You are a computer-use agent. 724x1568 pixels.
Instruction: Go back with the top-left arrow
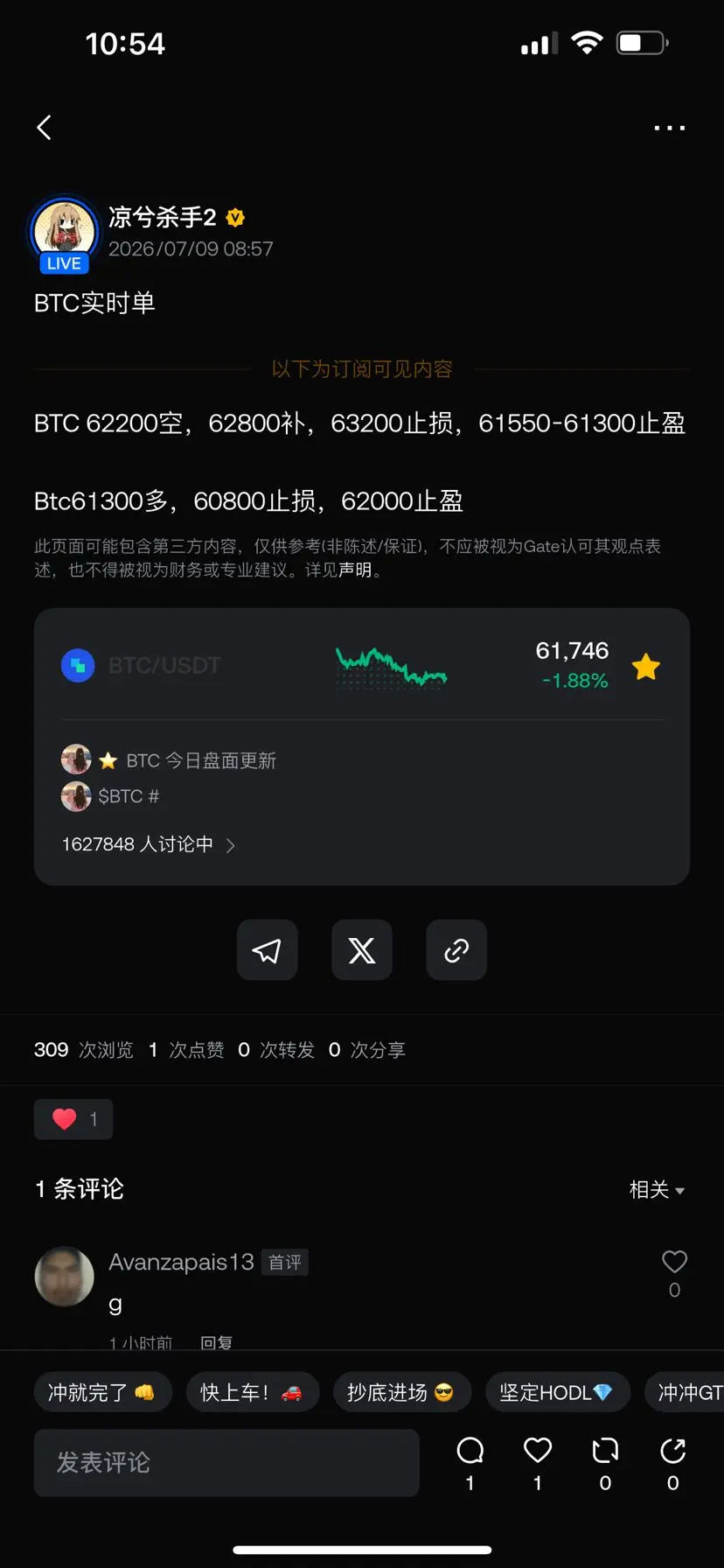(x=45, y=128)
